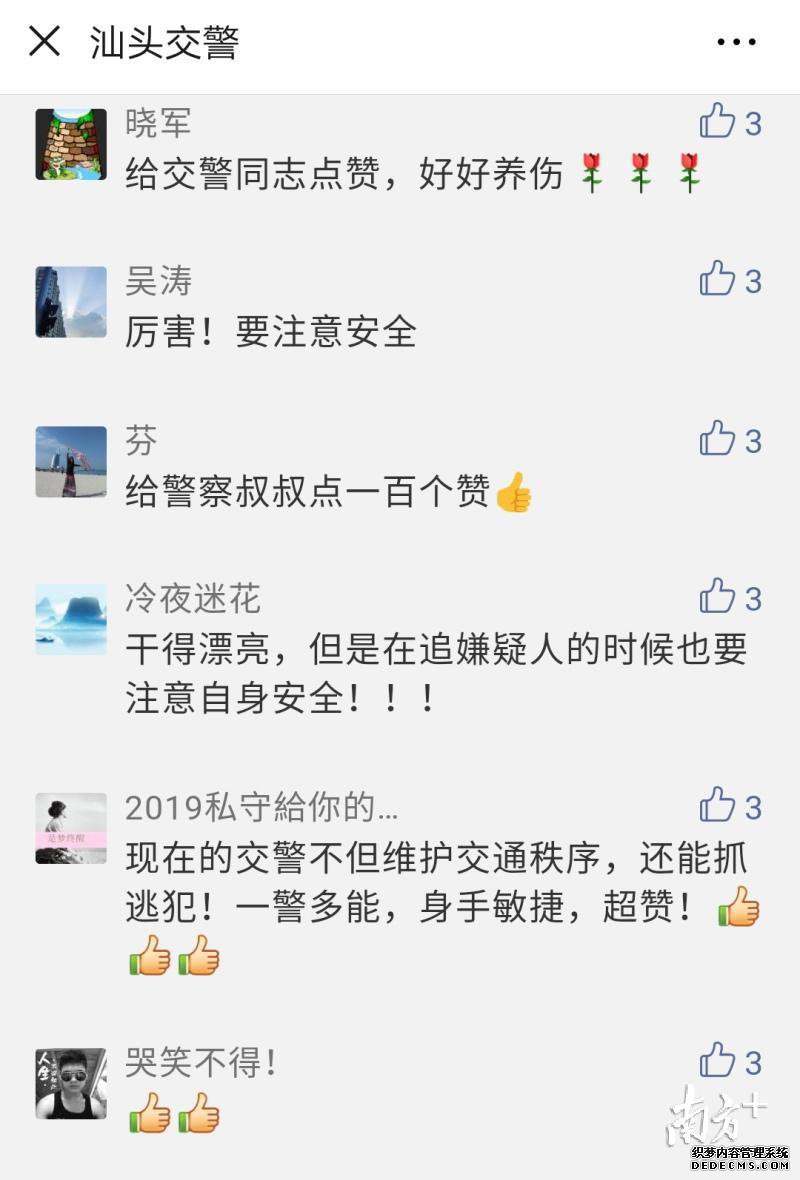800x1180 pixels.
Task: Open the three-dot overflow menu
Action: coord(737,42)
